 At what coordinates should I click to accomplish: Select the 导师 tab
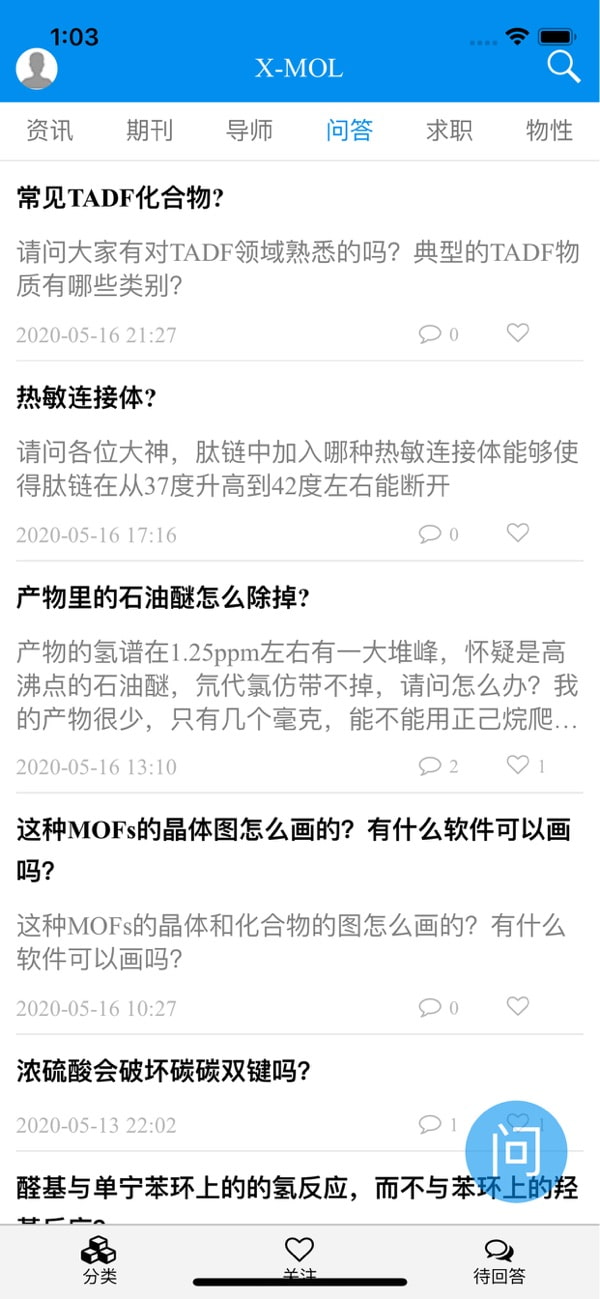click(x=250, y=130)
